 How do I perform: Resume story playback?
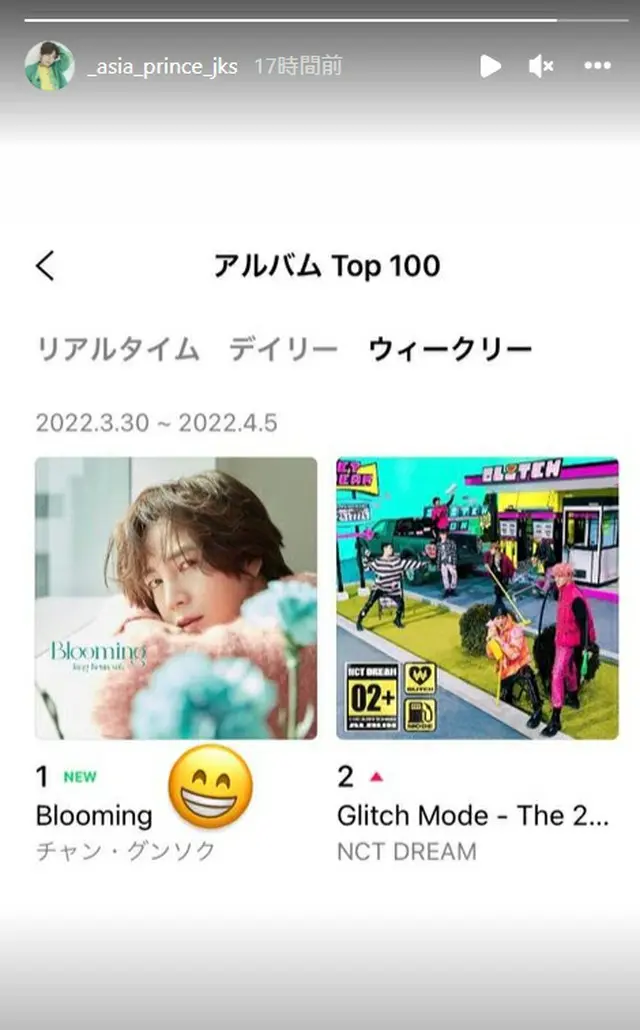point(490,67)
